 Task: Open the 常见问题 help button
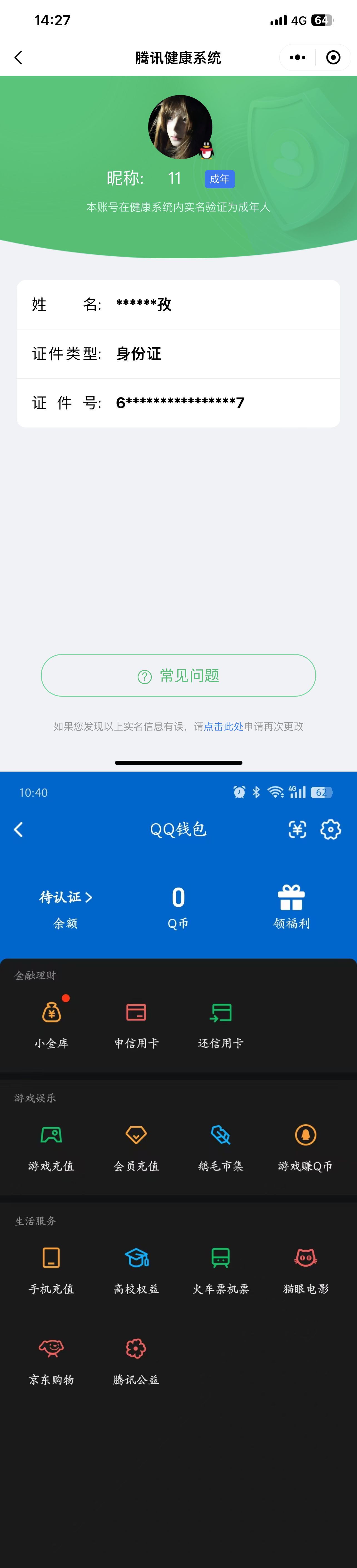178,675
